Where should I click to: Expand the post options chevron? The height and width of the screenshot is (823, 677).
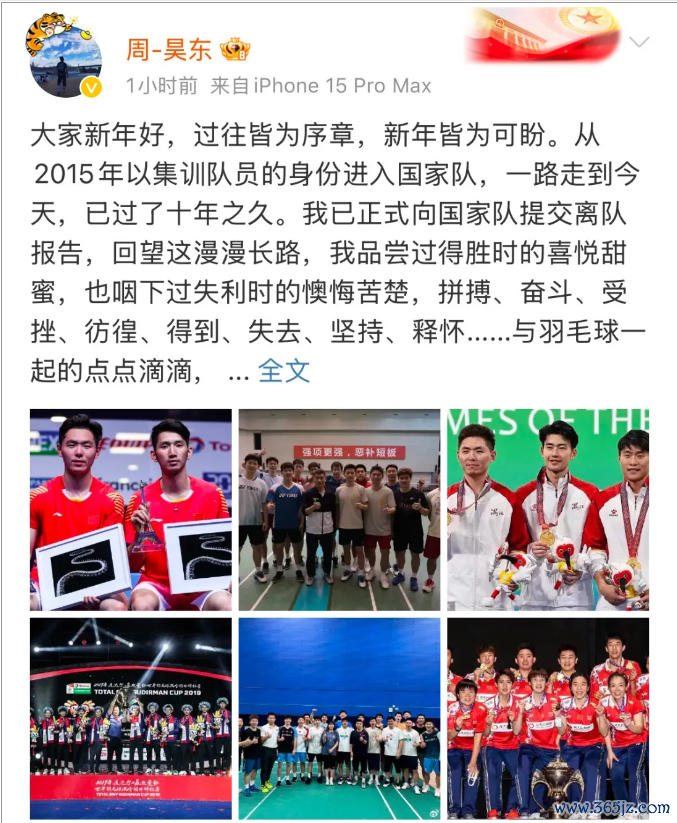click(x=639, y=42)
